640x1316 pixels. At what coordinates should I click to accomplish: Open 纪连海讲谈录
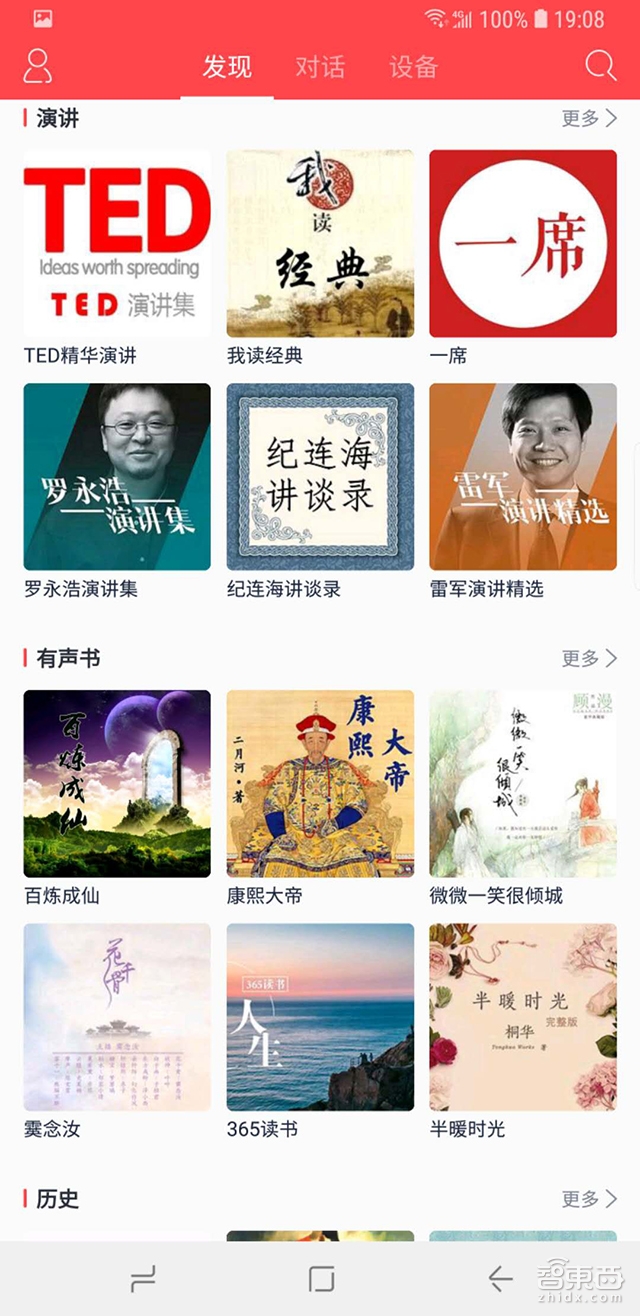320,477
